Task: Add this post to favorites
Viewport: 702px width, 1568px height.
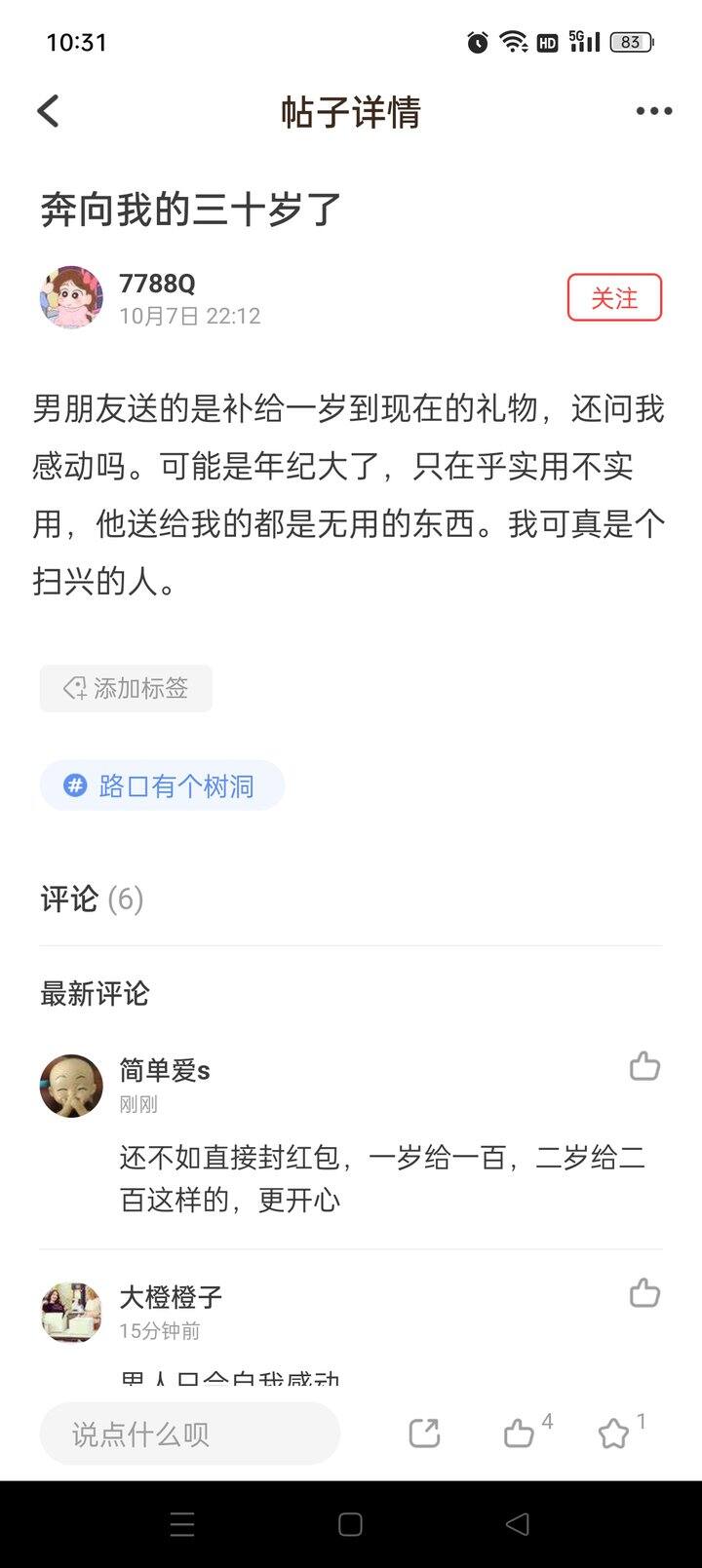Action: 614,1434
